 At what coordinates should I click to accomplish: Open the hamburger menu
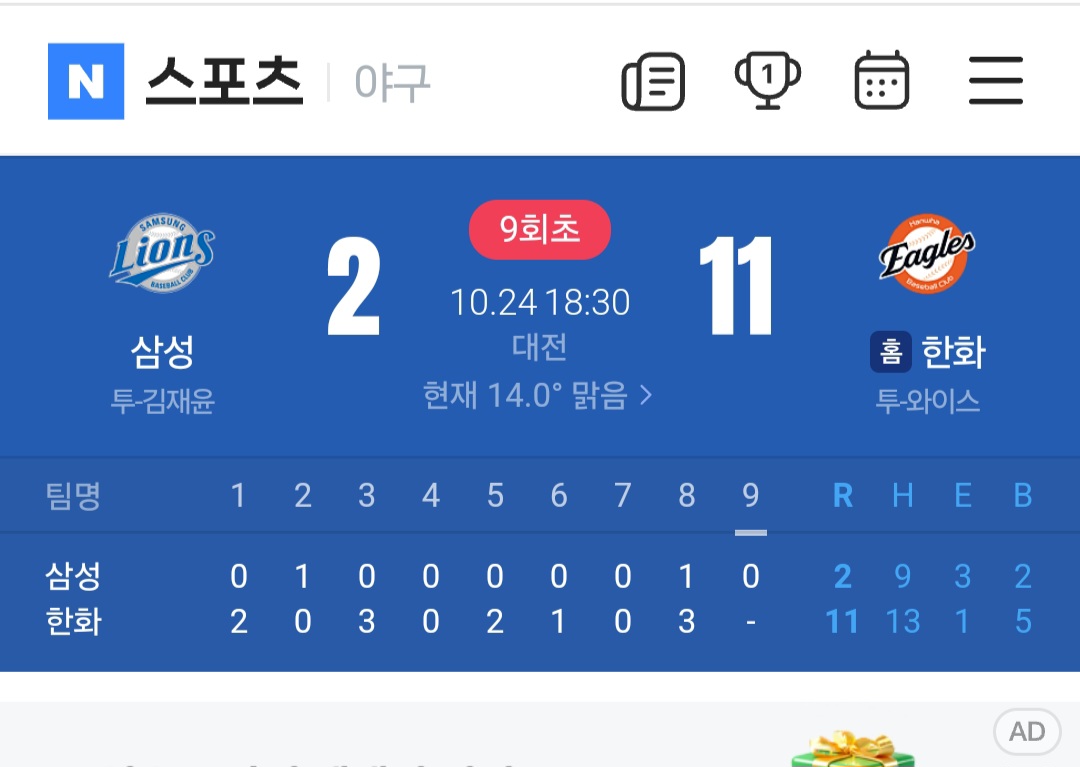[x=995, y=81]
